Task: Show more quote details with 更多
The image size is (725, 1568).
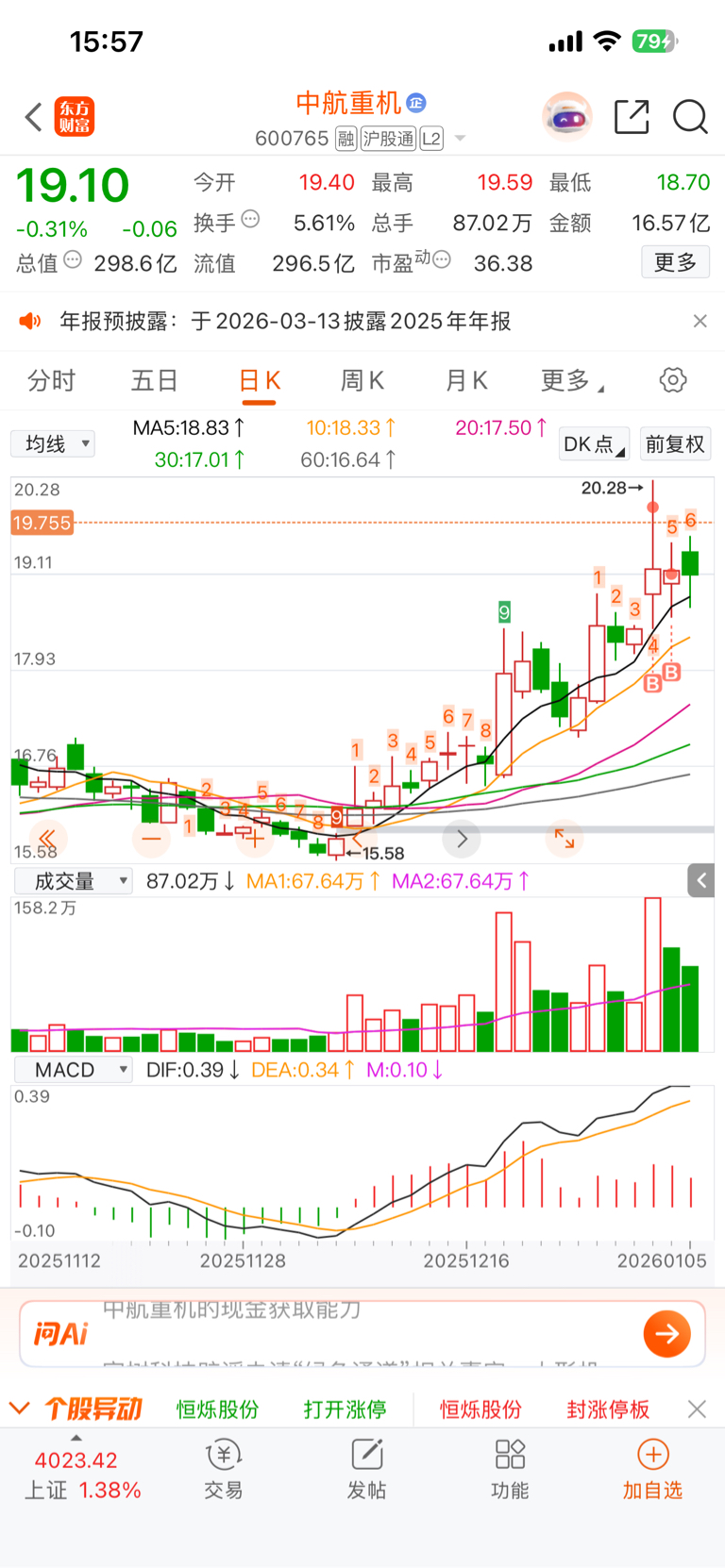Action: coord(675,262)
